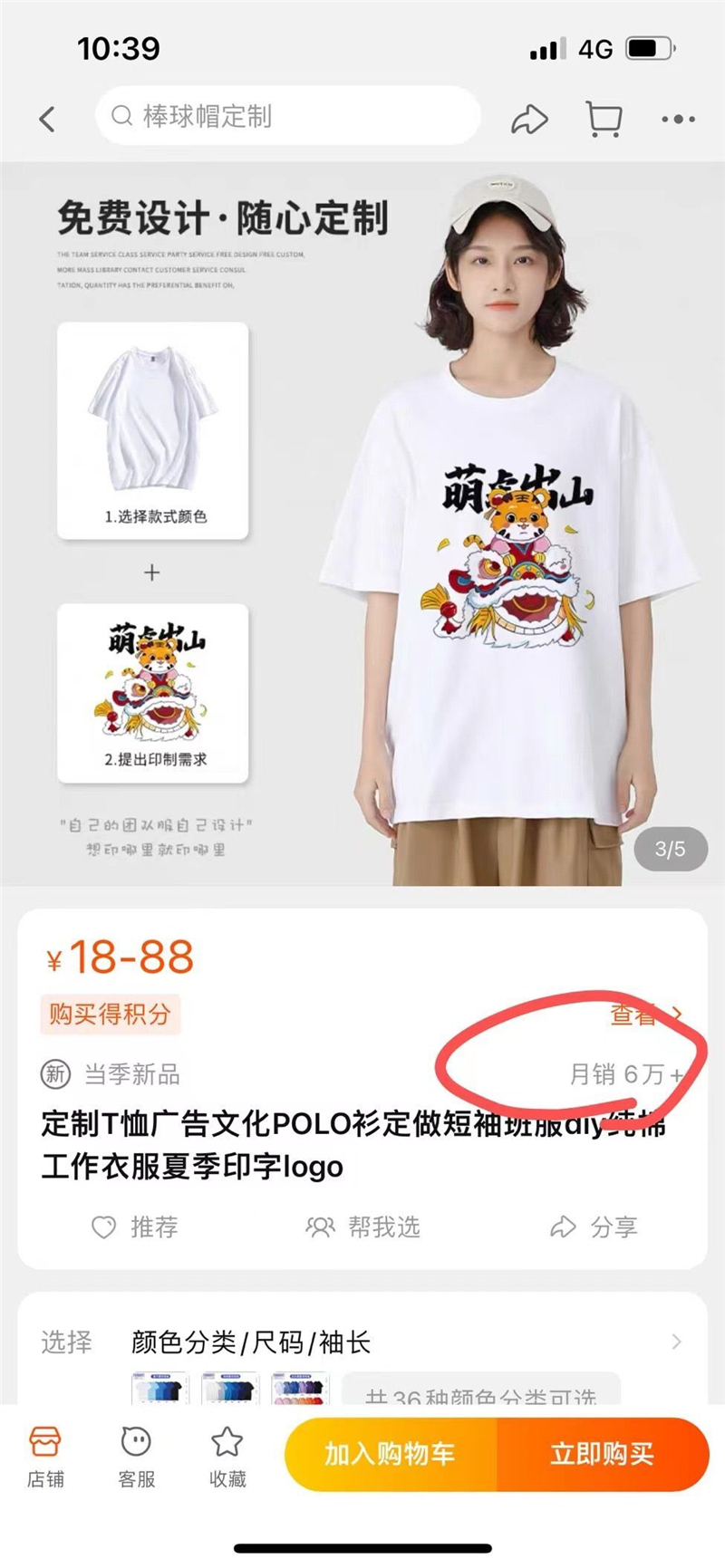Open the three-dot overflow menu
The height and width of the screenshot is (1568, 725).
[x=678, y=119]
